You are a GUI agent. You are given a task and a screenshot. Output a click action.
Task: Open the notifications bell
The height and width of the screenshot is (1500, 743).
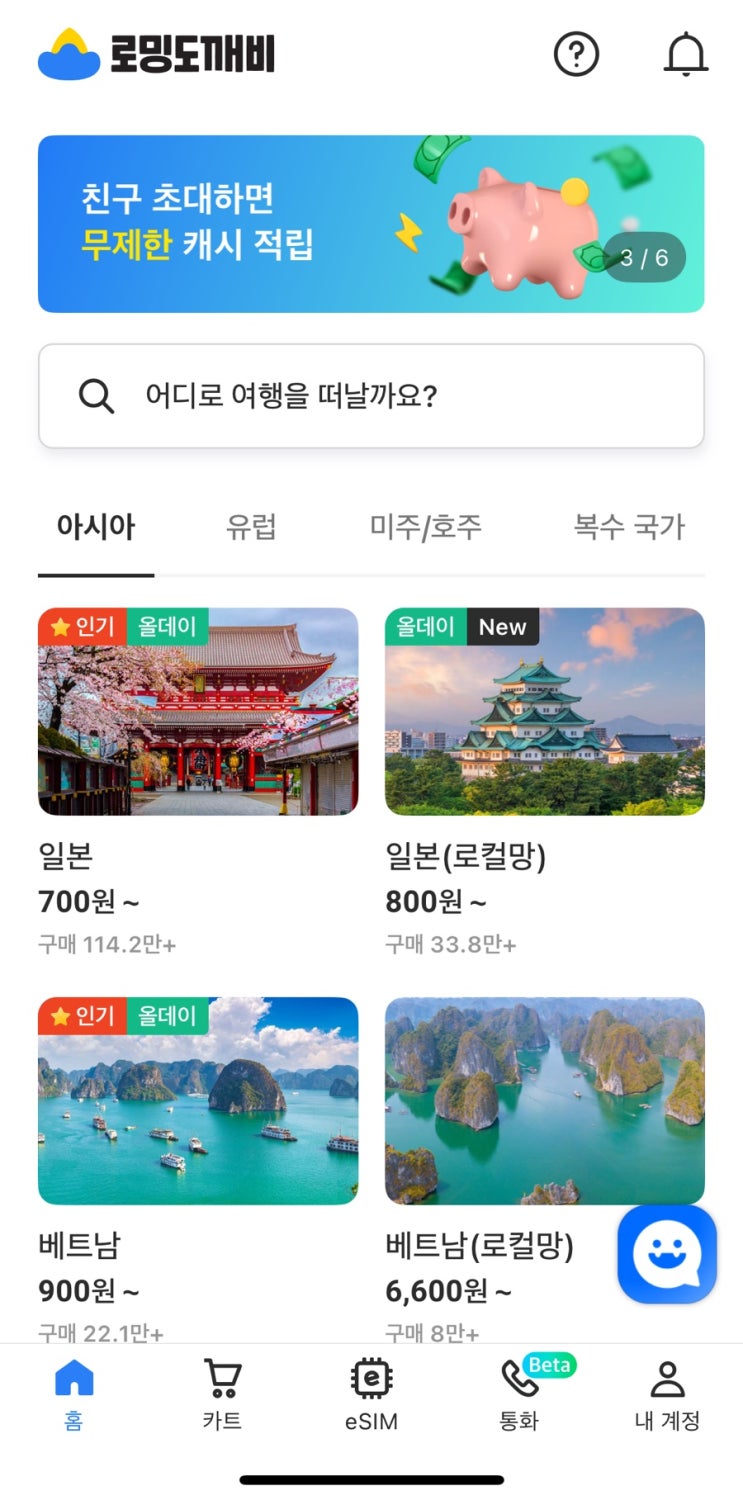pyautogui.click(x=686, y=55)
